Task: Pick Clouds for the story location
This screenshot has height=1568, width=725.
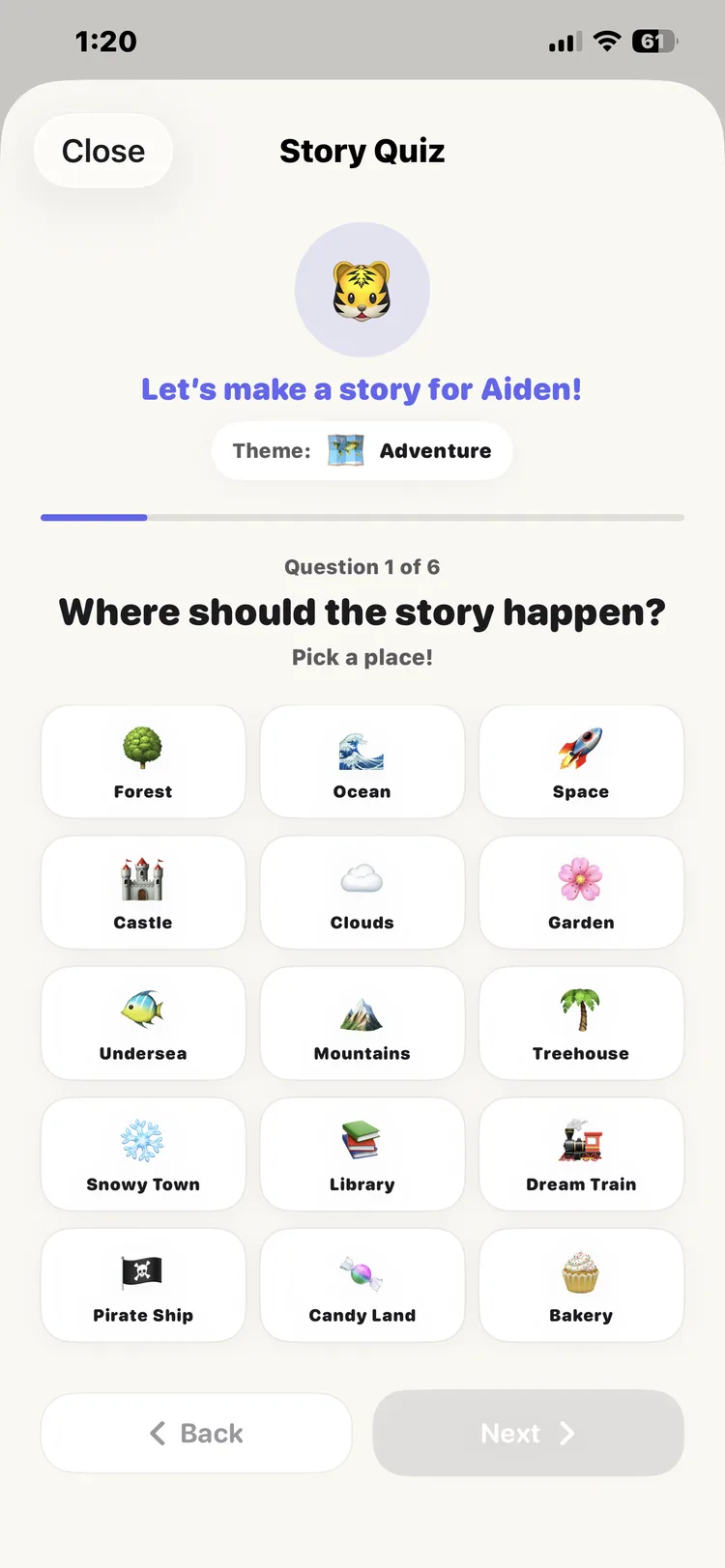Action: coord(362,892)
